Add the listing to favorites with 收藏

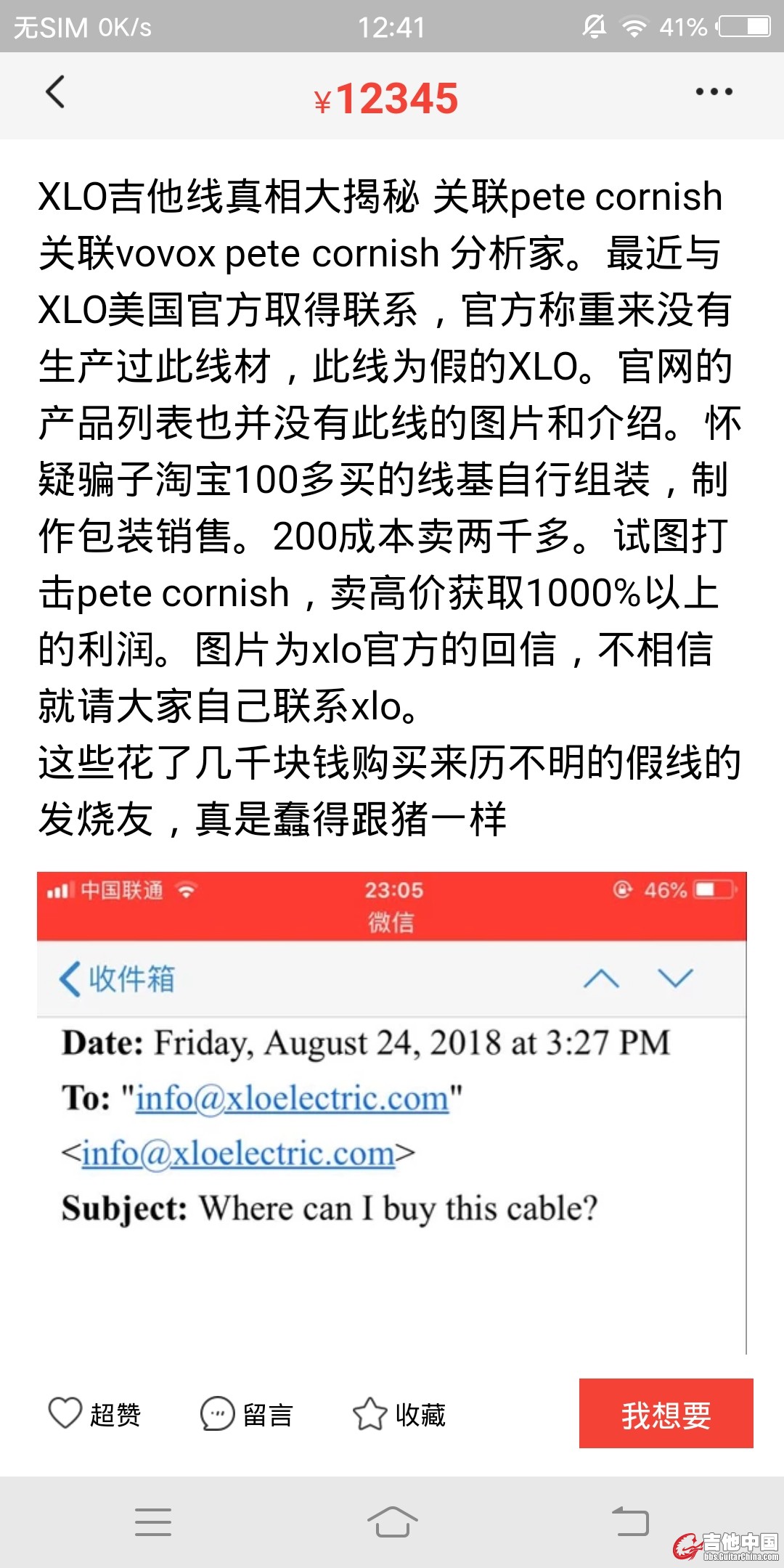click(x=399, y=1414)
